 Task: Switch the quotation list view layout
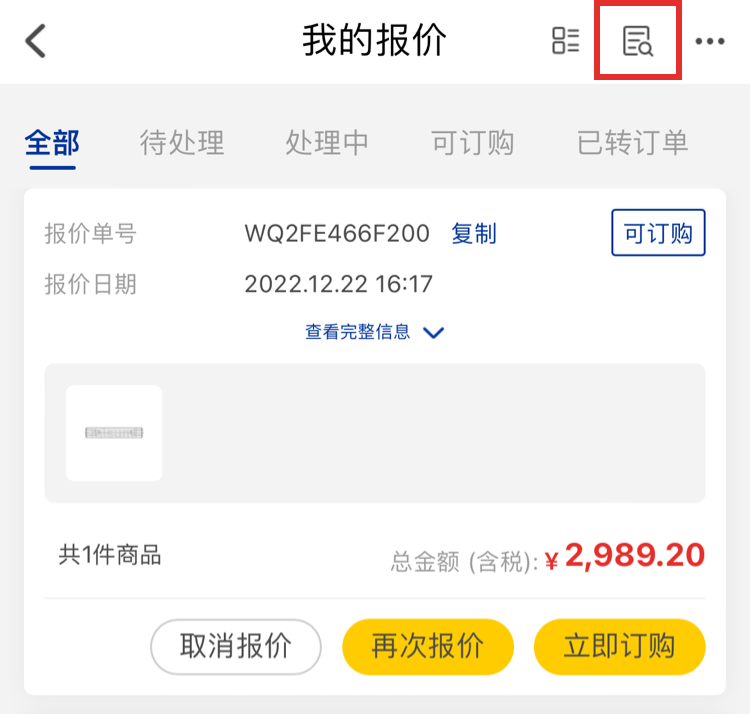coord(566,41)
